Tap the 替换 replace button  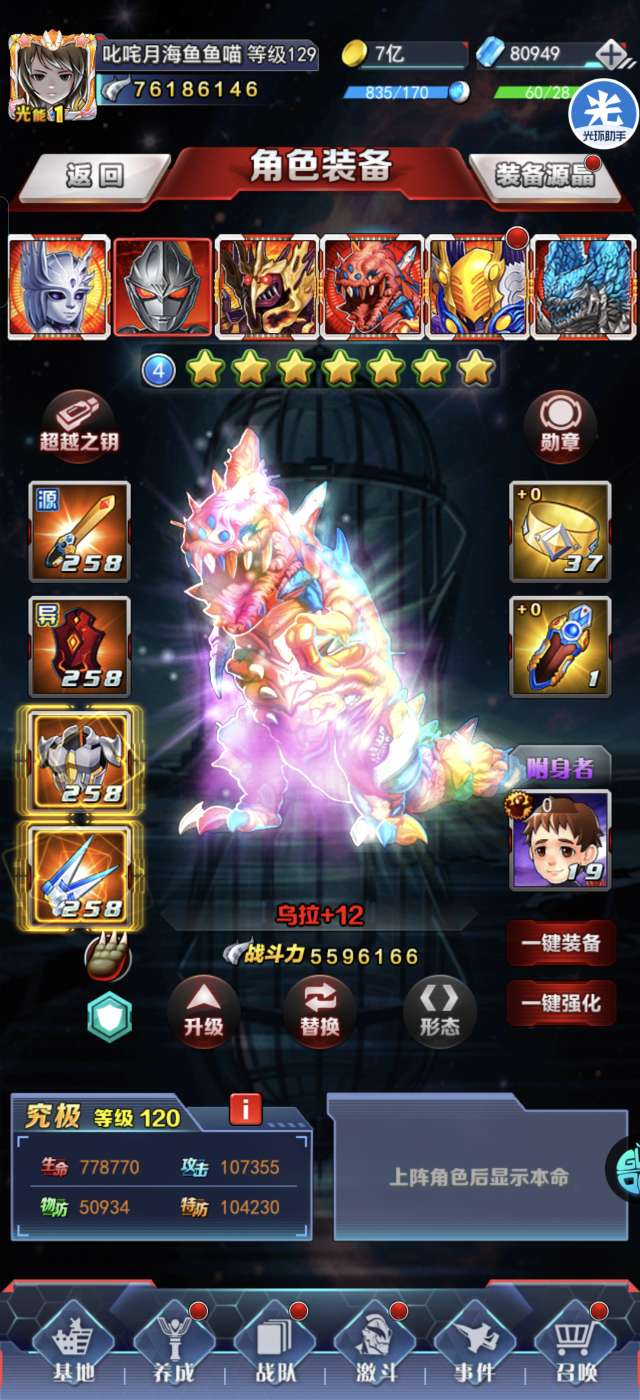pyautogui.click(x=320, y=1011)
